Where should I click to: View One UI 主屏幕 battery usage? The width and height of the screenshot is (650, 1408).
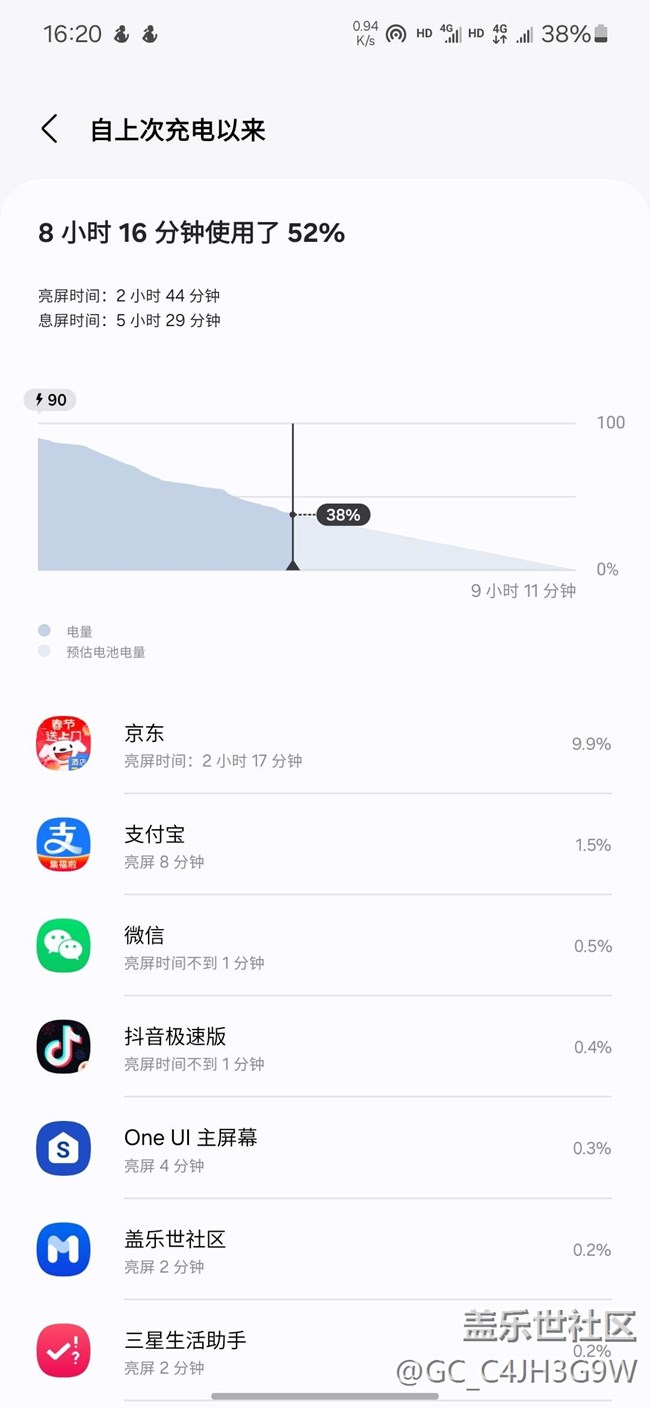(322, 1149)
